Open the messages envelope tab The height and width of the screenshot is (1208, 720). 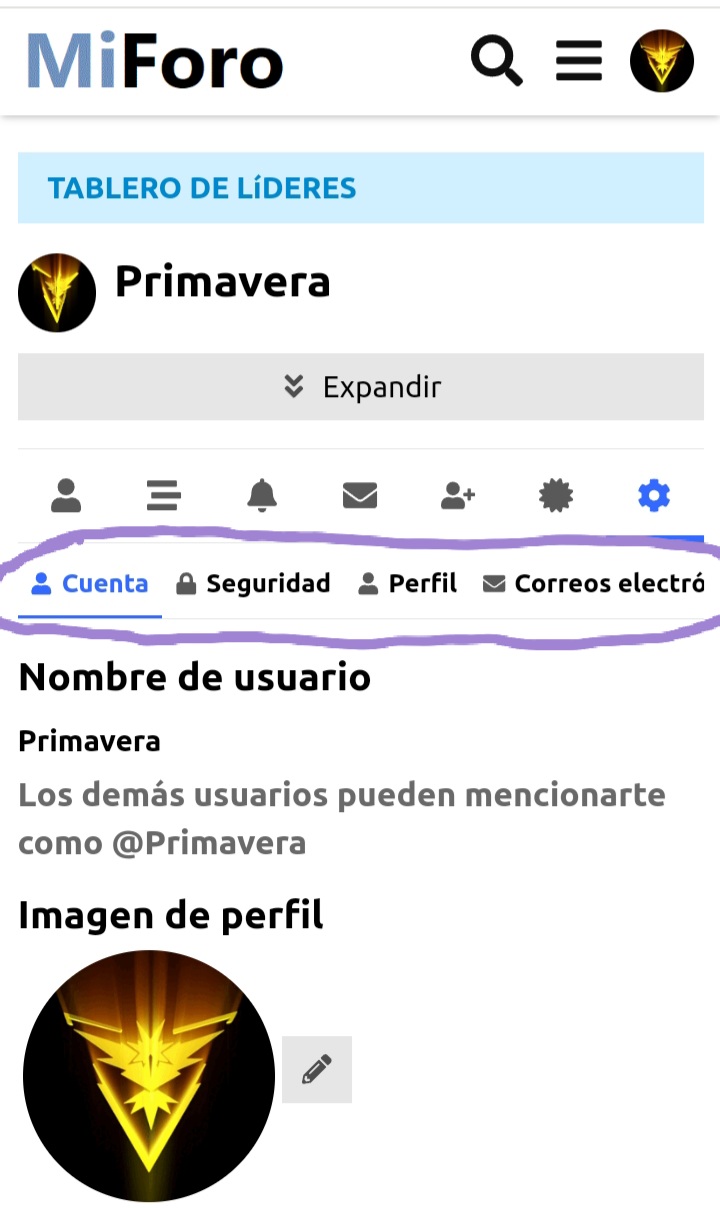[360, 495]
